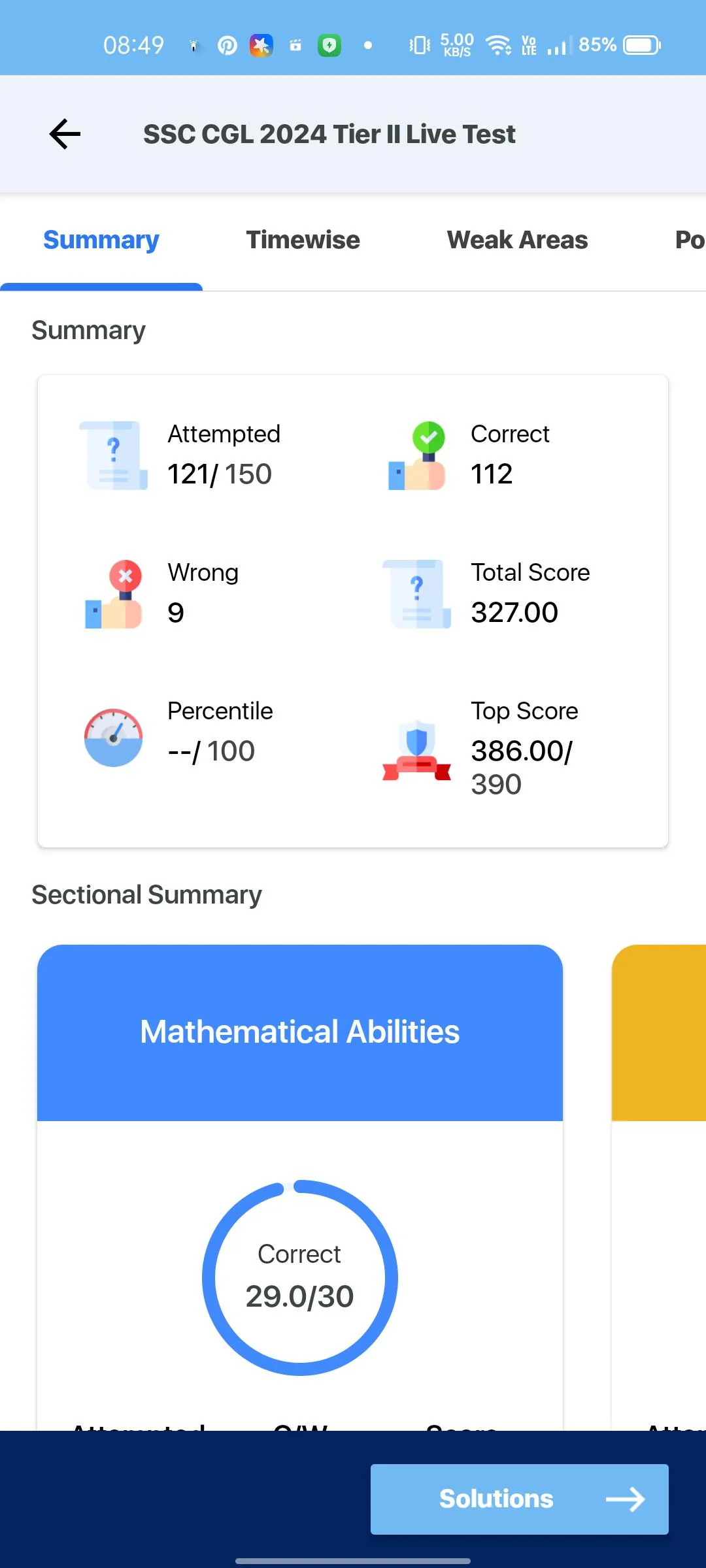The height and width of the screenshot is (1568, 706).
Task: Open the Weak Areas tab
Action: [517, 240]
